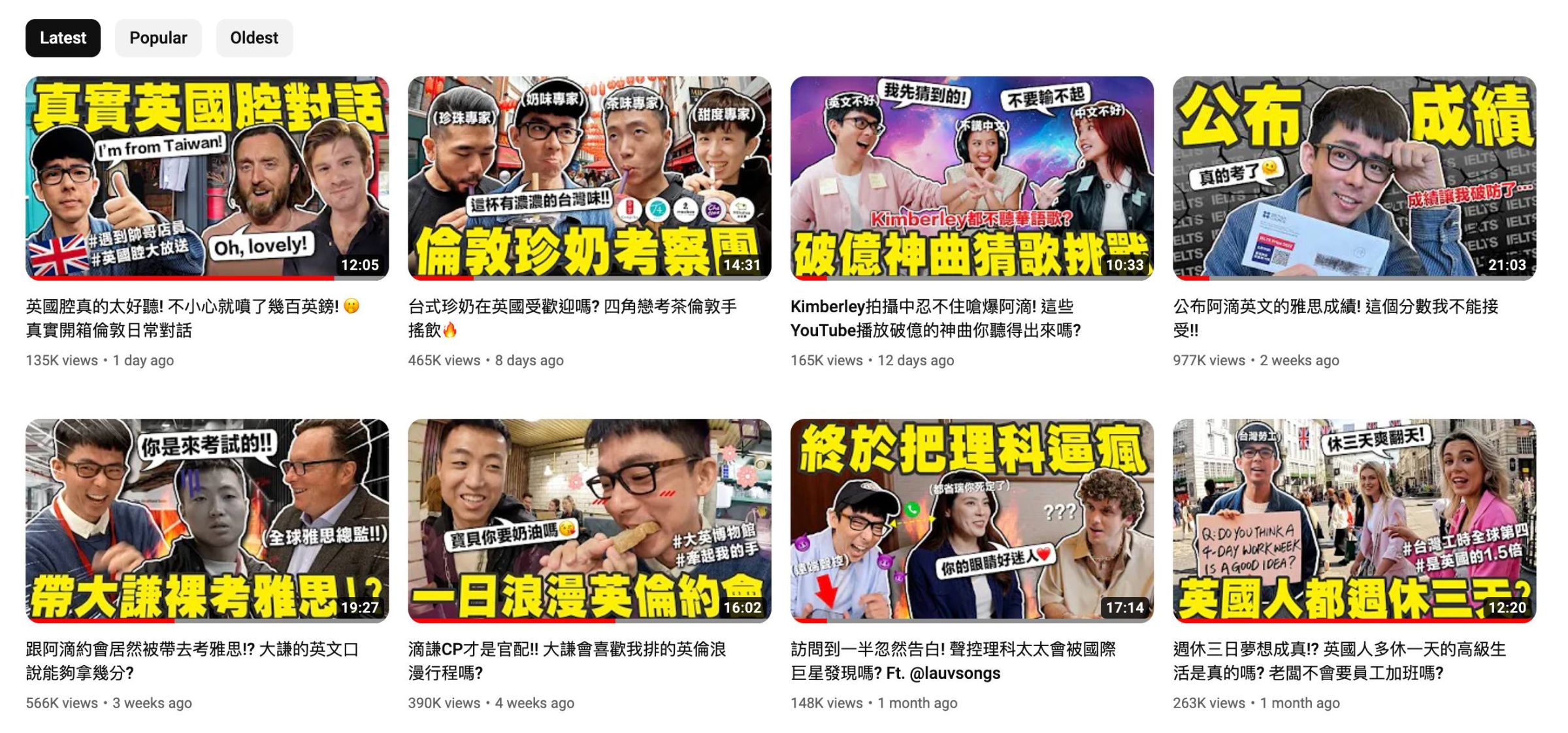Switch to the Popular sort chip
Screen dimensions: 1568x733
pyautogui.click(x=158, y=38)
